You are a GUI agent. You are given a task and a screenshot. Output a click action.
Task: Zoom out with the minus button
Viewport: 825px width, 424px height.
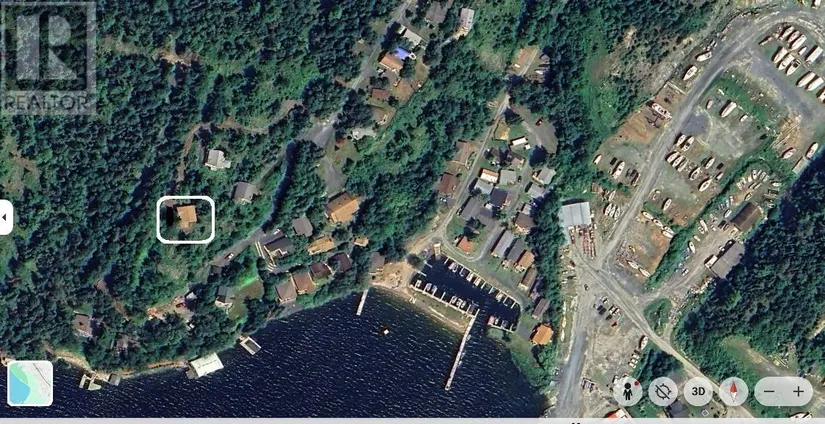pyautogui.click(x=767, y=391)
